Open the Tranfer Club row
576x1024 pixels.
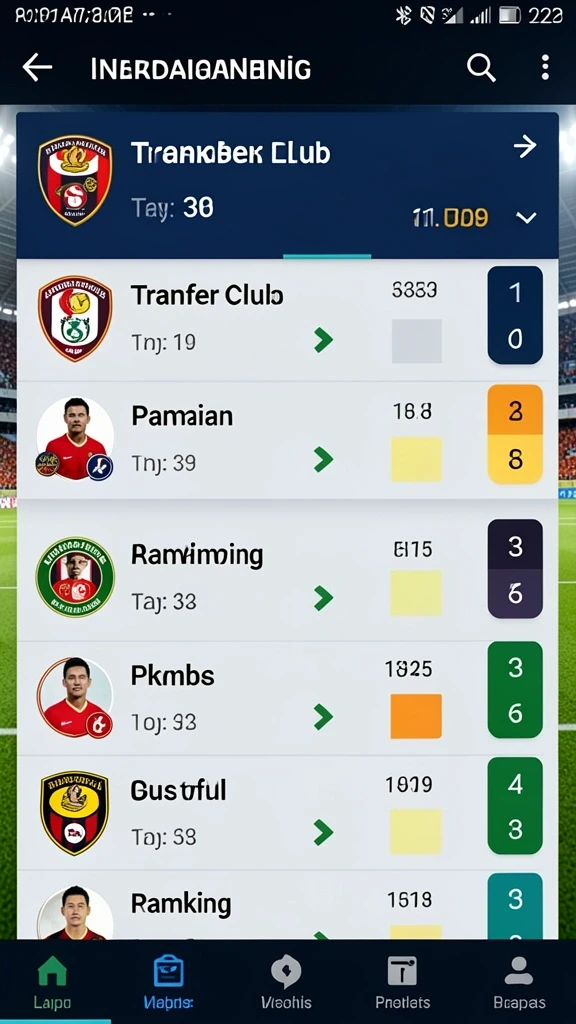[x=287, y=320]
